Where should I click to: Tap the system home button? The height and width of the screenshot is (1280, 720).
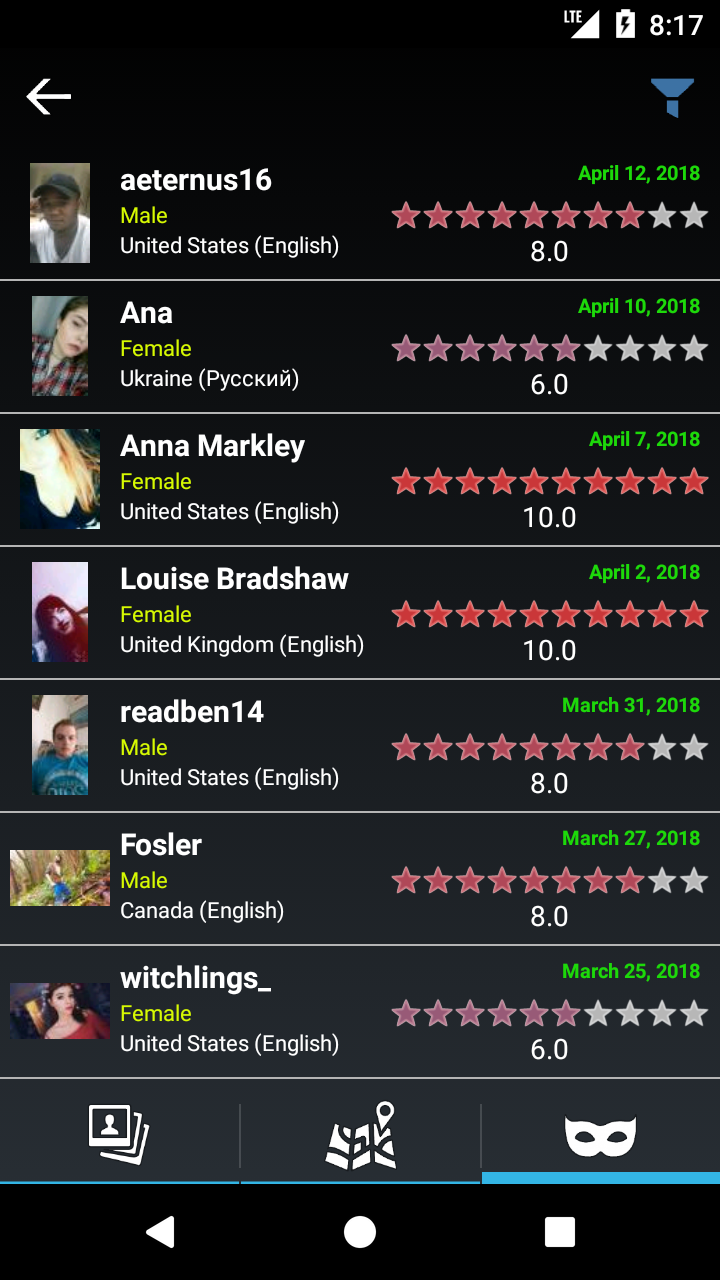pyautogui.click(x=360, y=1232)
